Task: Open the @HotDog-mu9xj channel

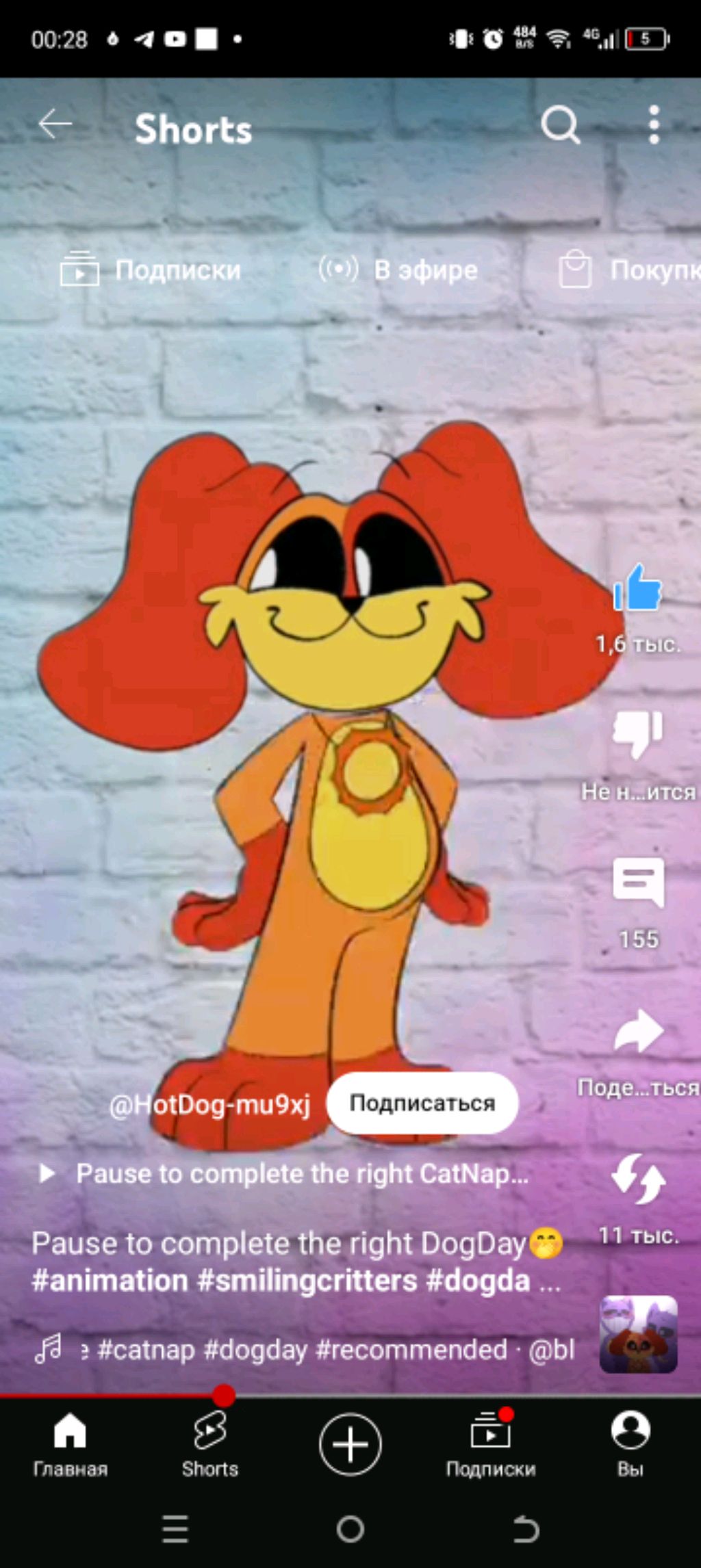Action: pos(209,1105)
